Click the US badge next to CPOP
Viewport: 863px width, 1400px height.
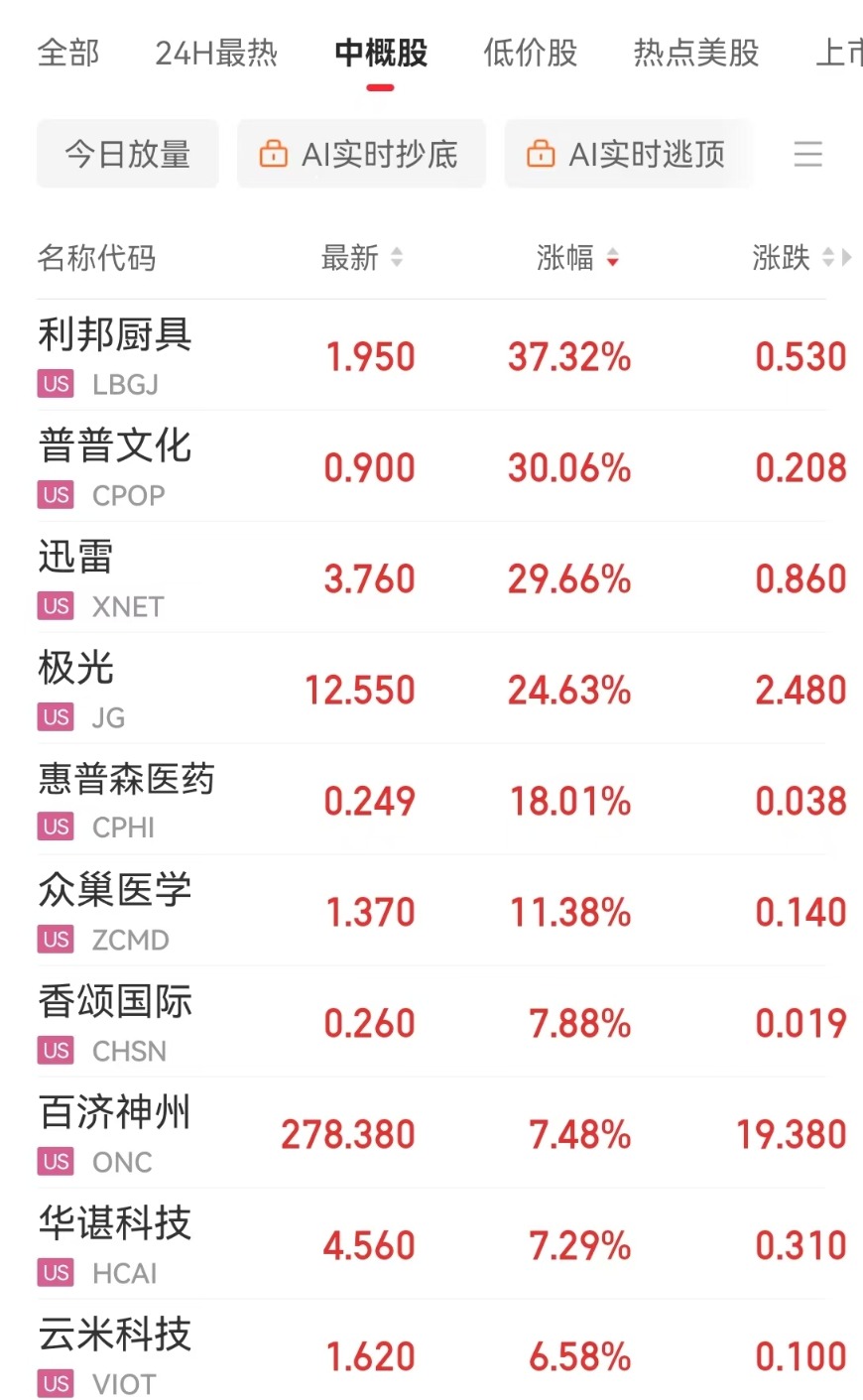[56, 495]
